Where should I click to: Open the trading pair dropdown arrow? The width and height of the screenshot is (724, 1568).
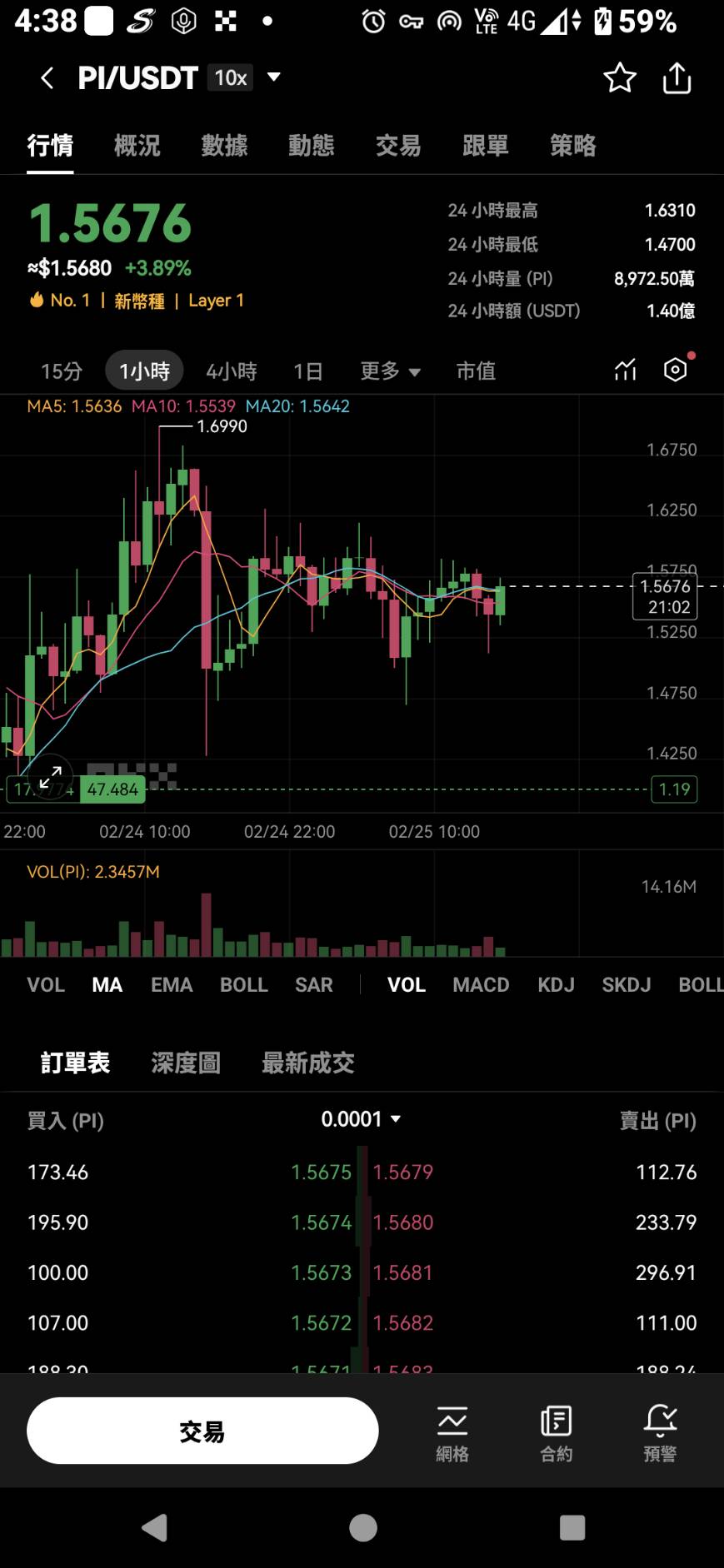tap(273, 77)
